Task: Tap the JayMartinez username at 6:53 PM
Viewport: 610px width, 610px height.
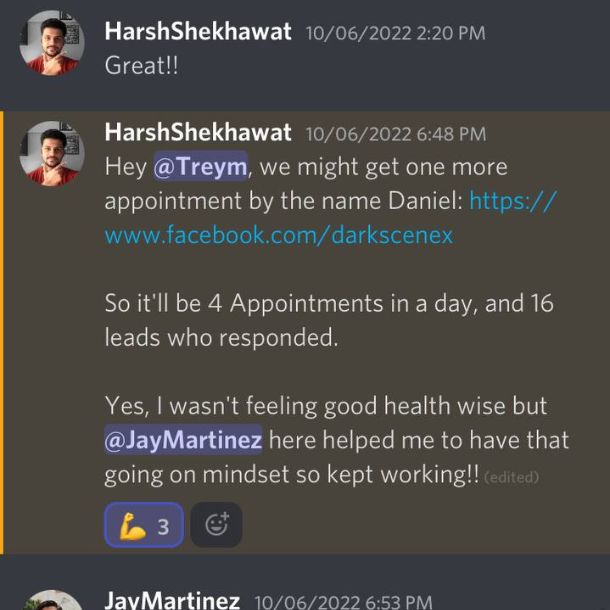Action: tap(171, 600)
